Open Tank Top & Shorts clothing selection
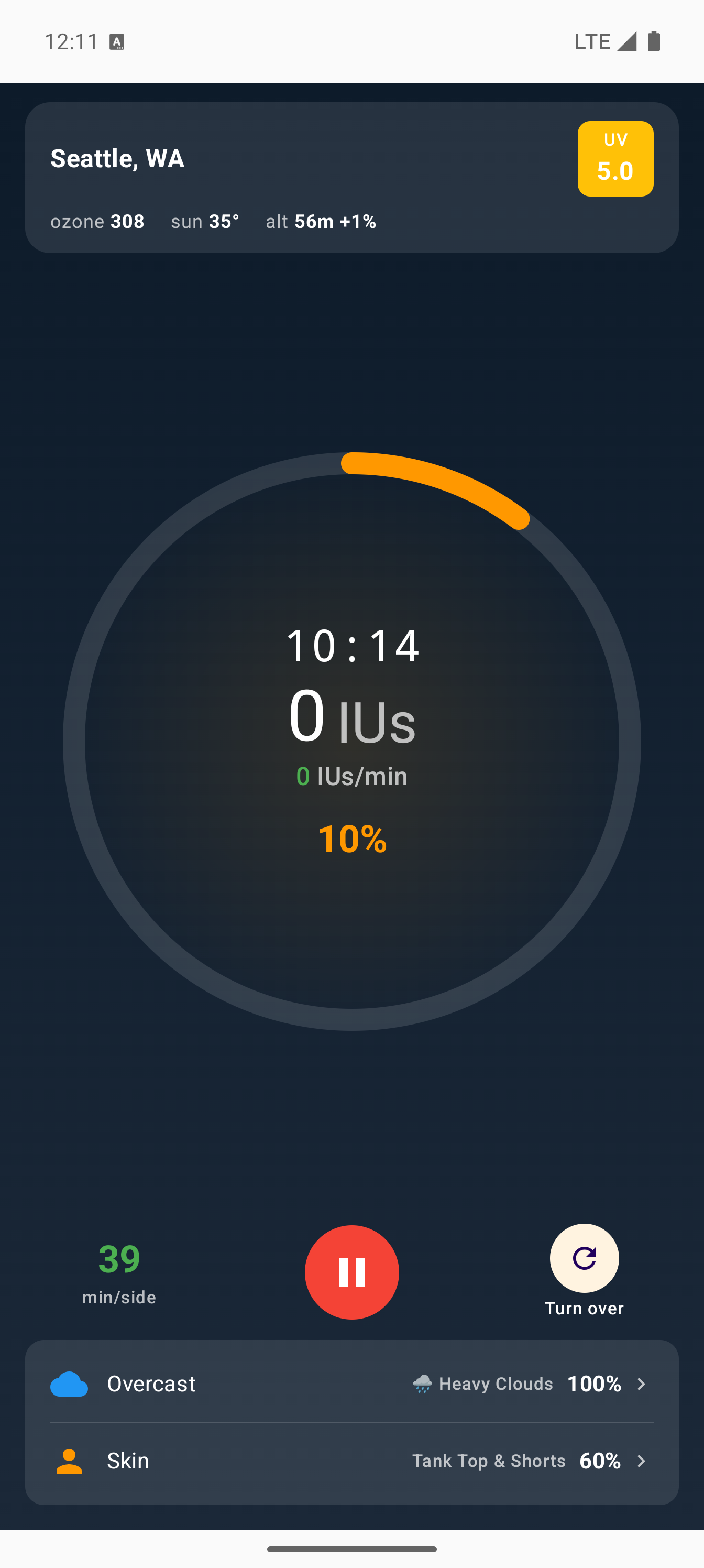The height and width of the screenshot is (1568, 704). point(489,1460)
